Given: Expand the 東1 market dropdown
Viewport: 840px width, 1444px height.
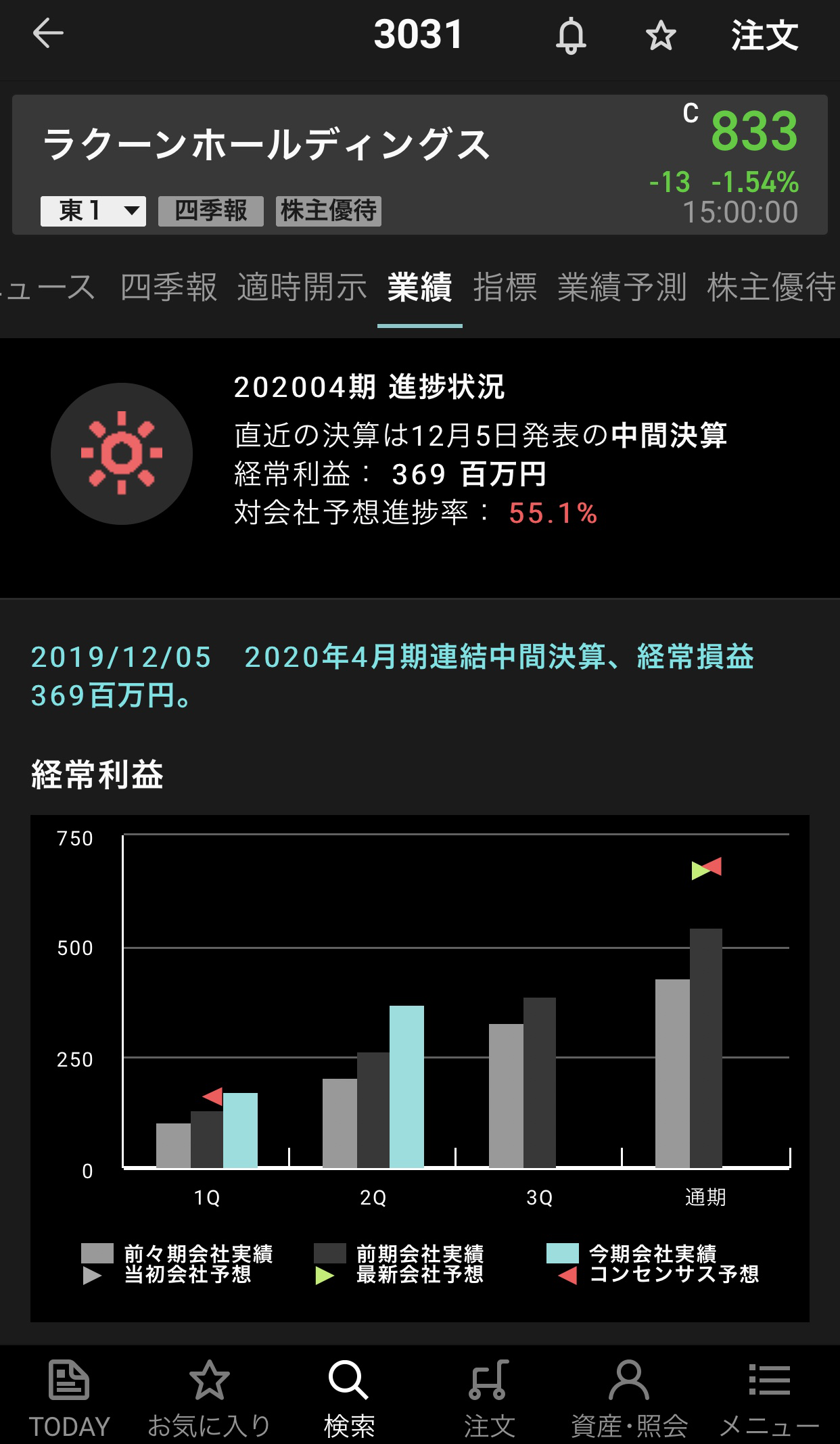Looking at the screenshot, I should [93, 211].
